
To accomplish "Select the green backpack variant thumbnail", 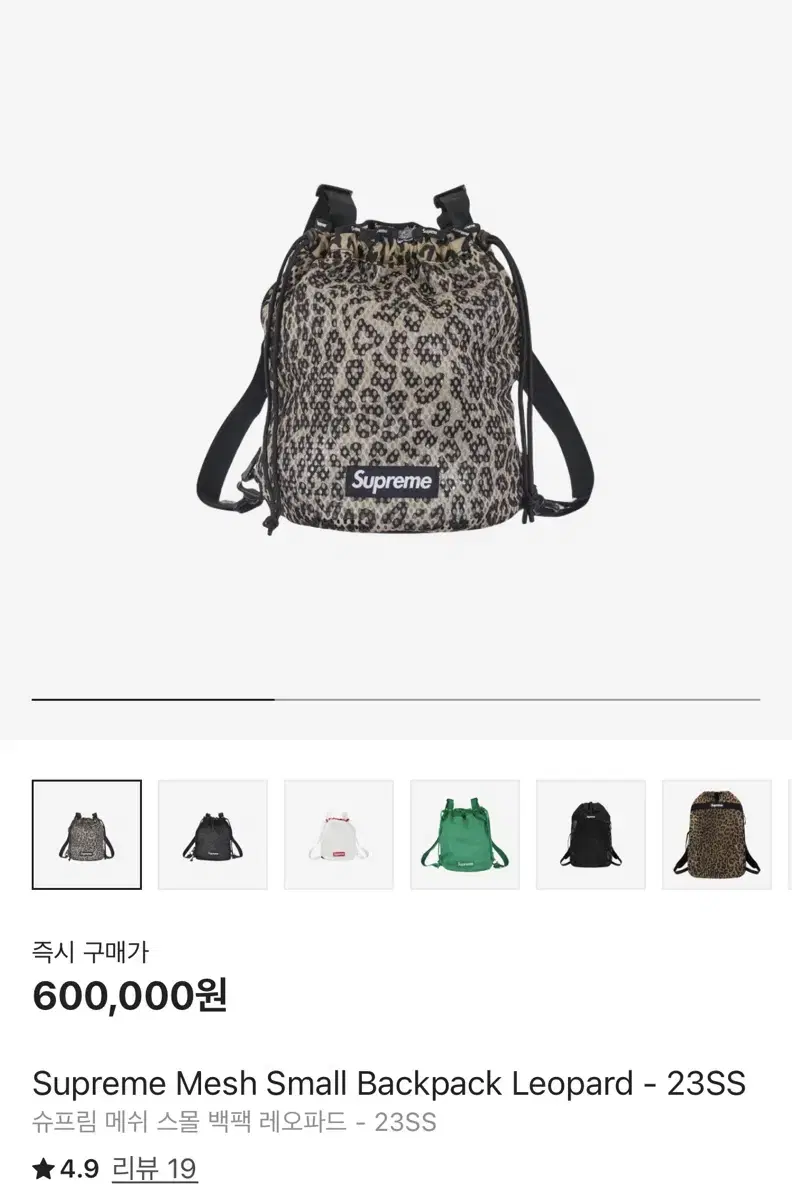I will coord(464,834).
